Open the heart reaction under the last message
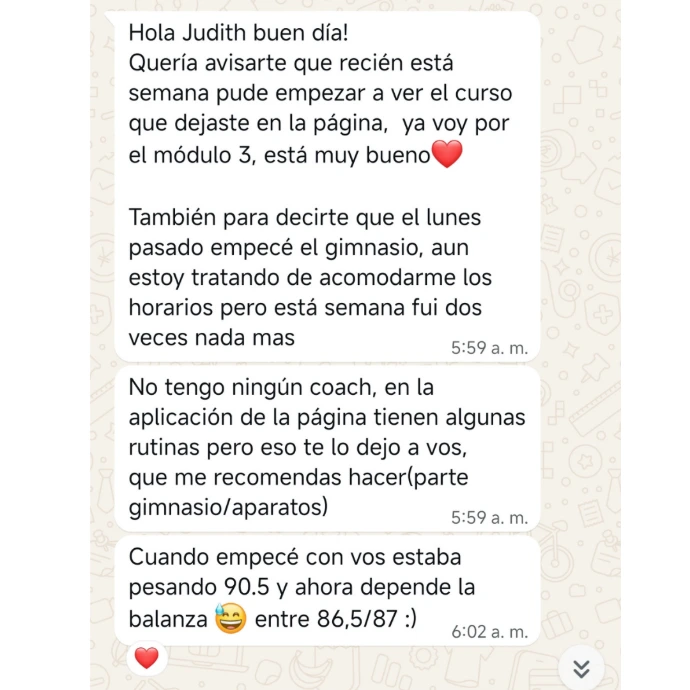690x690 pixels. click(x=147, y=657)
